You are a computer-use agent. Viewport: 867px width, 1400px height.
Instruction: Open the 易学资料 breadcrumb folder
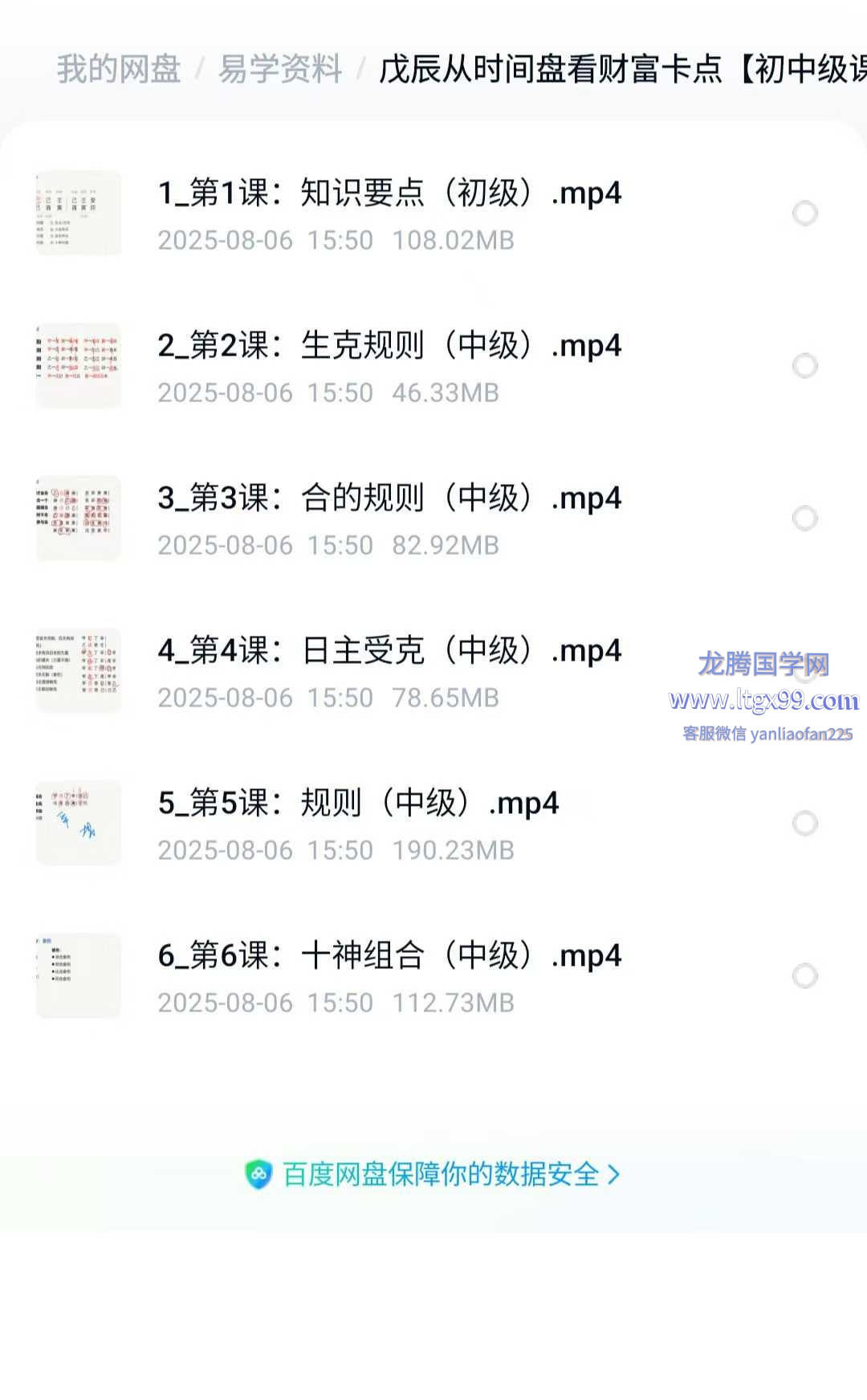[x=280, y=69]
